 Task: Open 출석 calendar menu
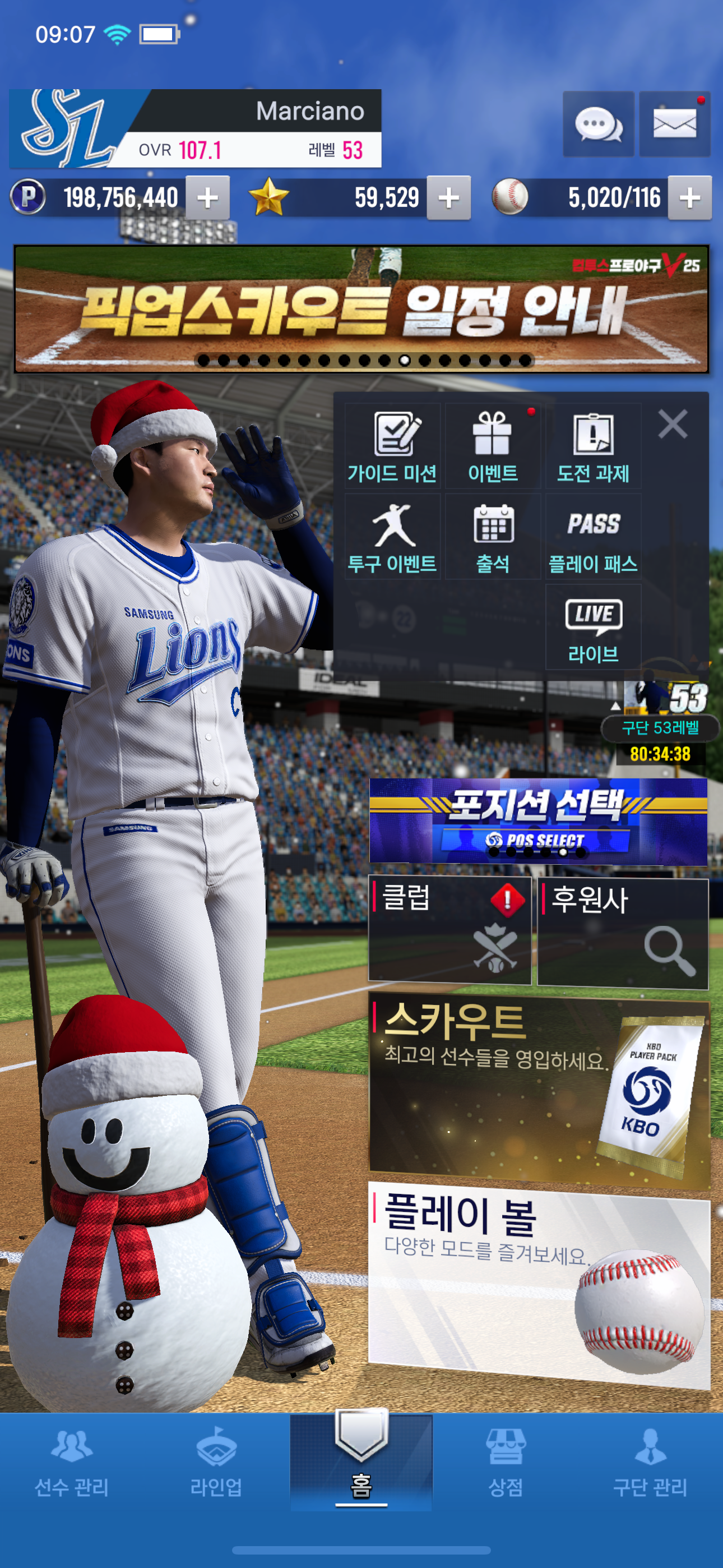click(493, 536)
